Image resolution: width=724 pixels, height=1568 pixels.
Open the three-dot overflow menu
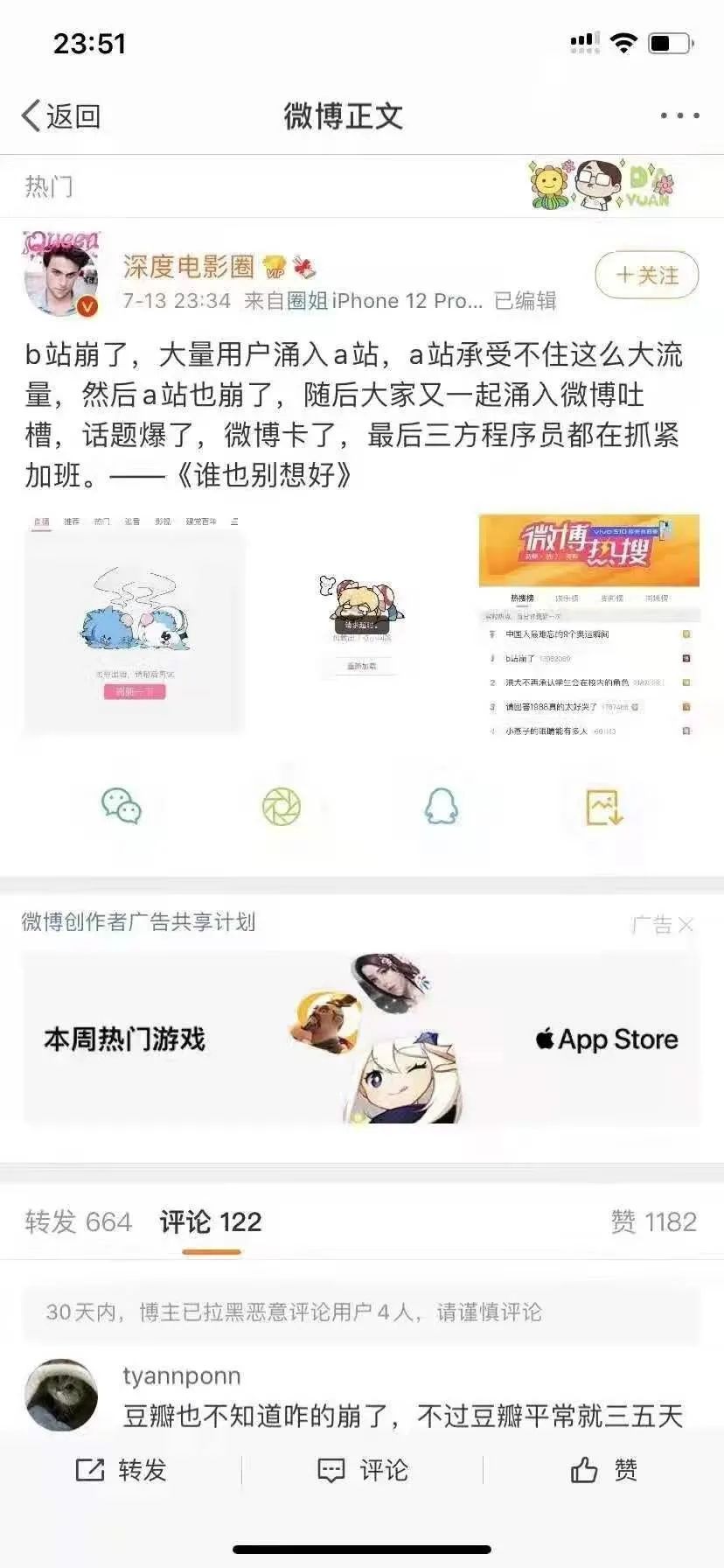pyautogui.click(x=679, y=115)
